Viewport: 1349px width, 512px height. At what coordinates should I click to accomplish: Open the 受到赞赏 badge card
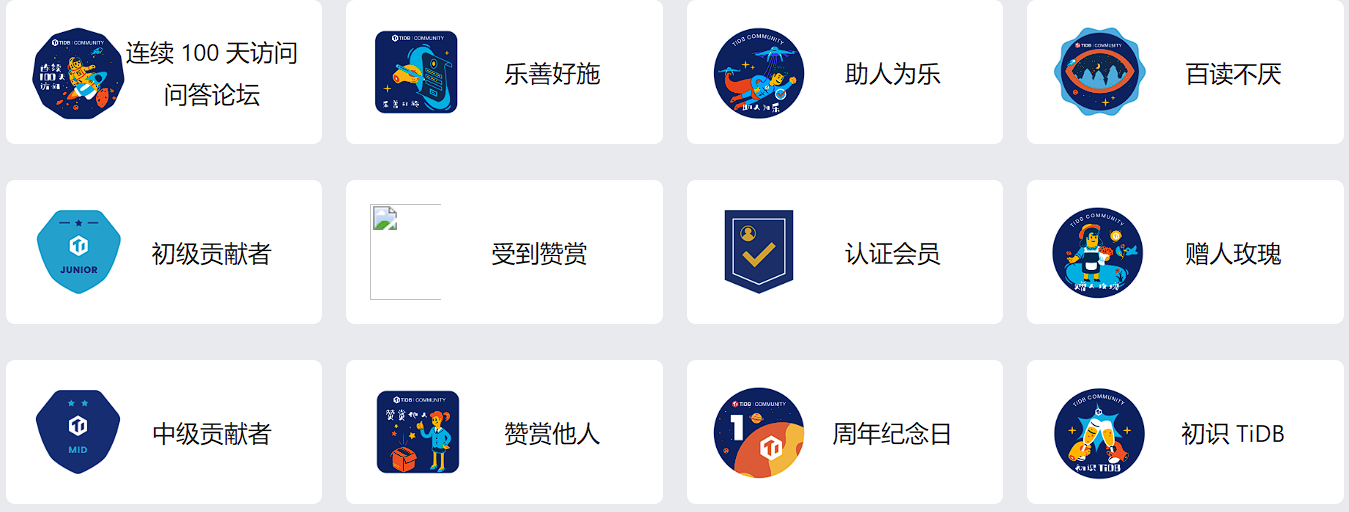(x=504, y=252)
